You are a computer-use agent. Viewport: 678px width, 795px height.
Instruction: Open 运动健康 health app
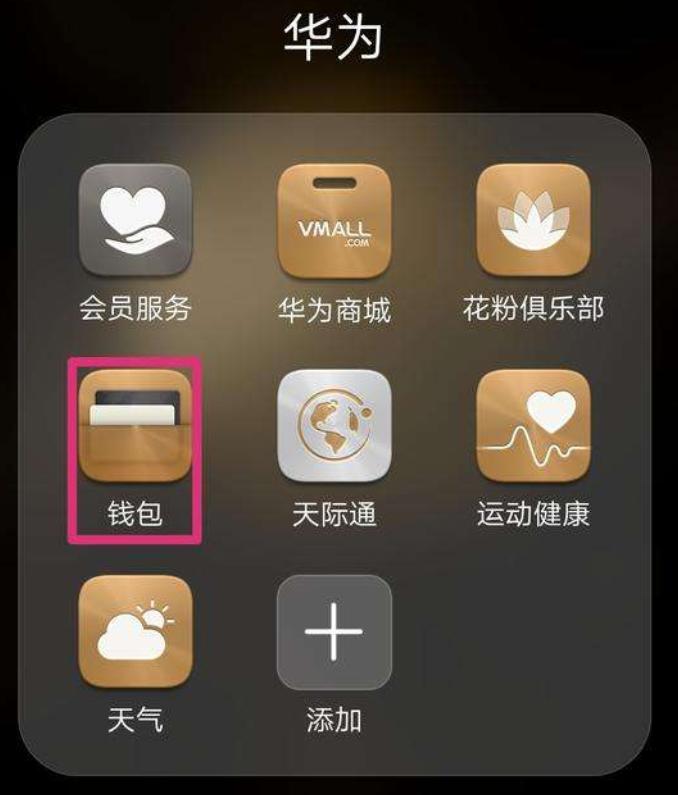point(533,427)
